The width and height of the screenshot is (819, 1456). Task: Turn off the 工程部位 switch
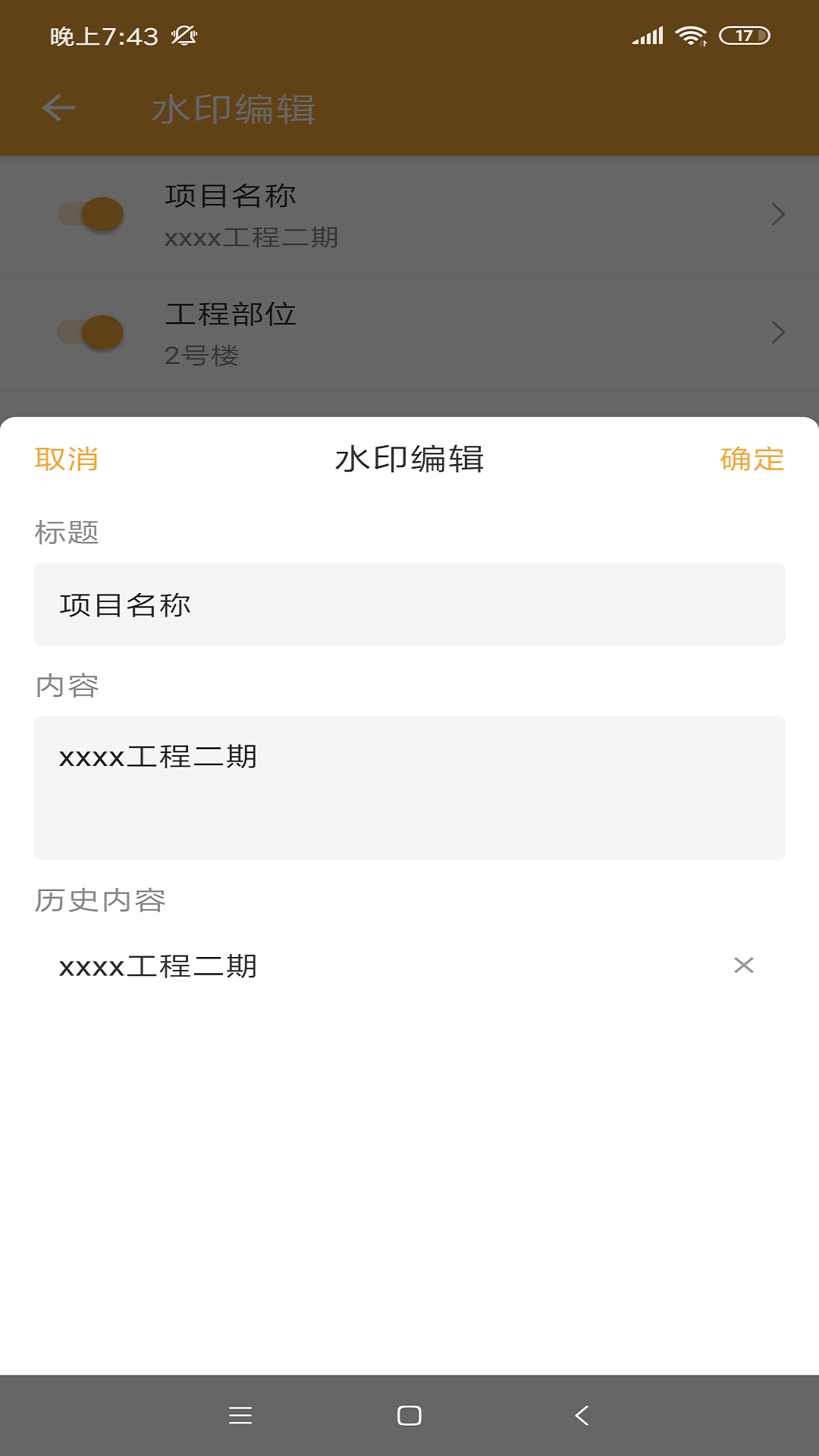(x=89, y=332)
